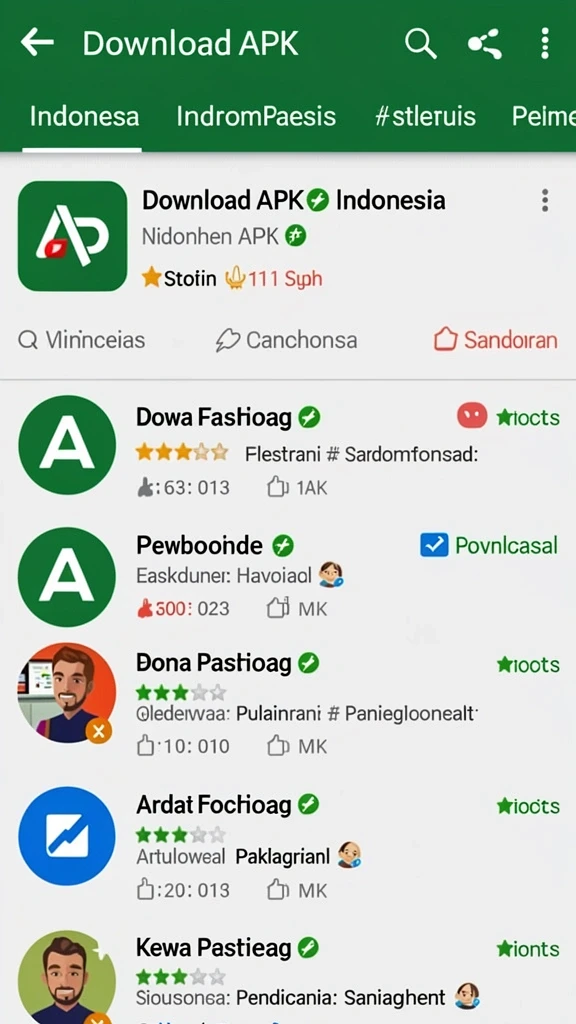The height and width of the screenshot is (1024, 576).
Task: Open the Kewa Pastieag entry
Action: click(x=288, y=973)
